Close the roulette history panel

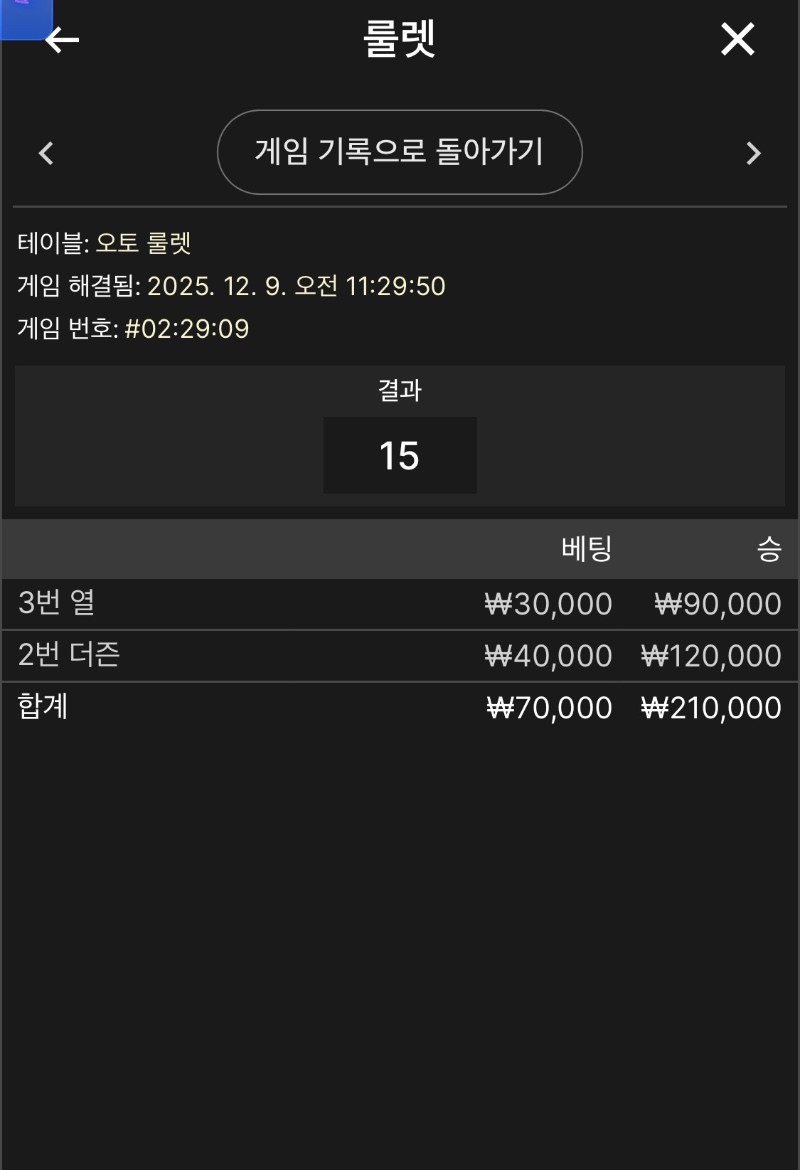click(737, 40)
